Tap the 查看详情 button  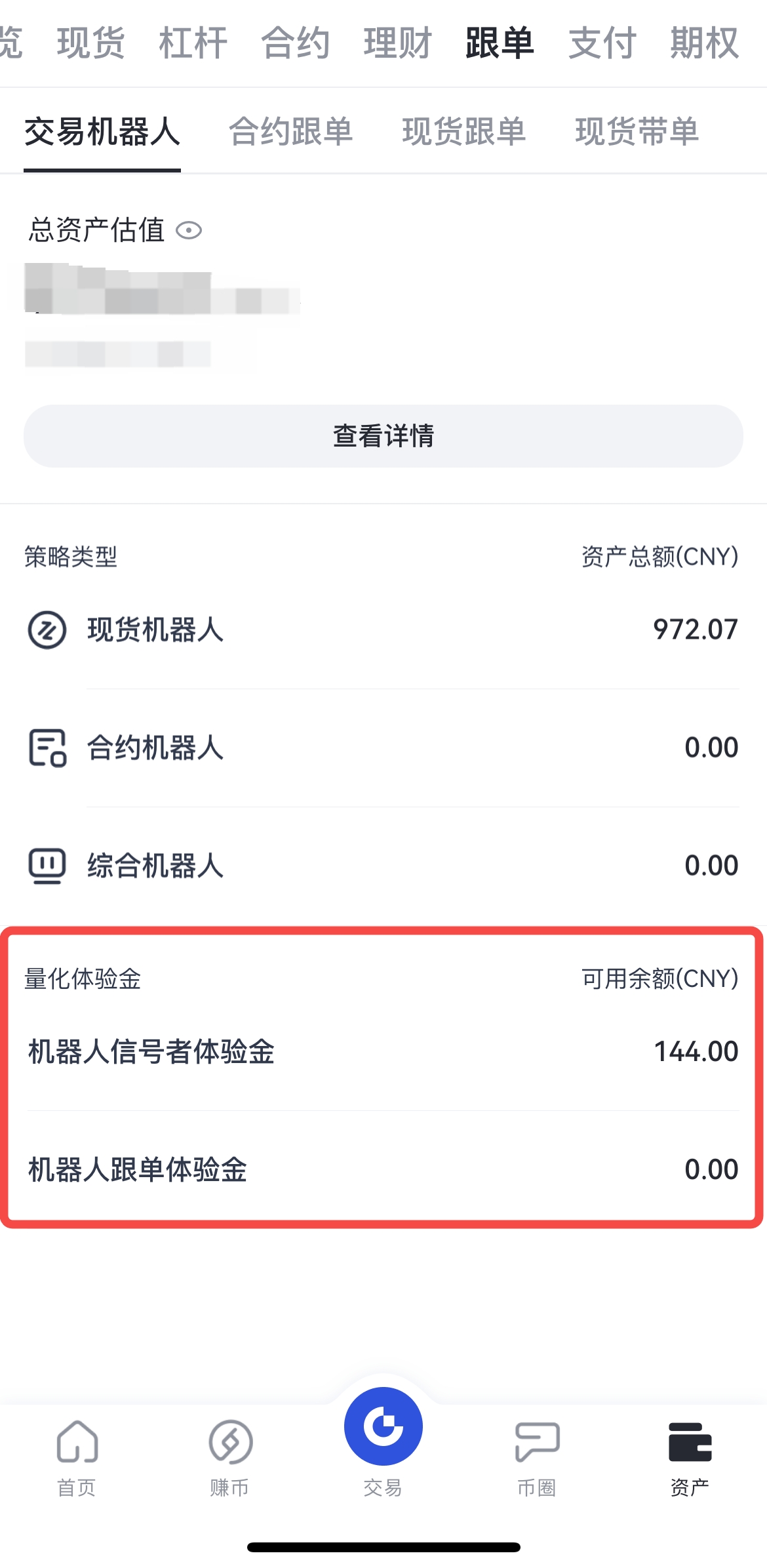coord(383,436)
